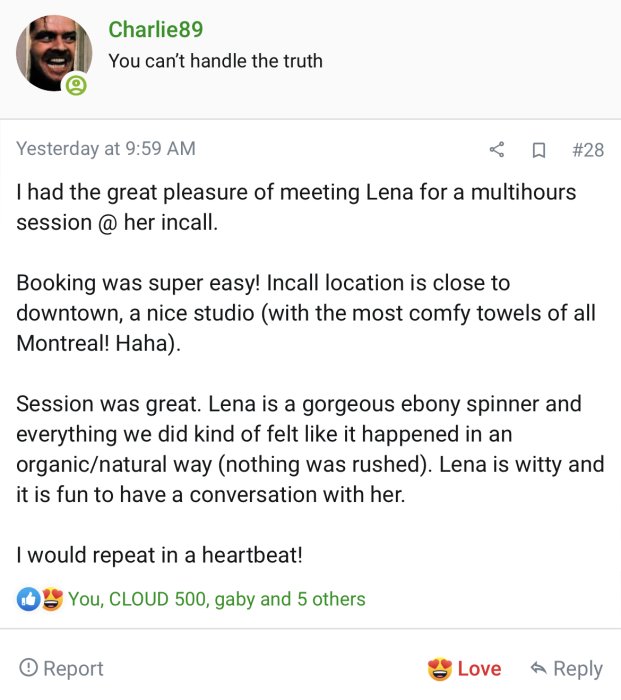Bookmark post by Charlie89

(x=538, y=150)
